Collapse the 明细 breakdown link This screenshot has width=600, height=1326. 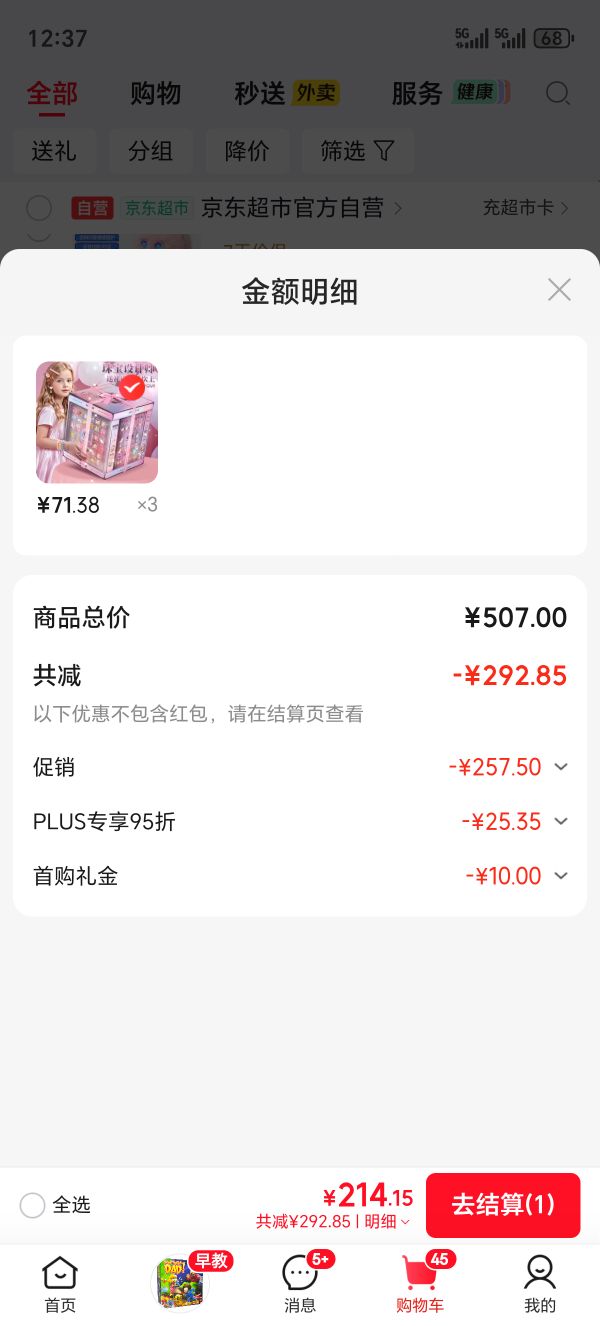coord(388,1222)
